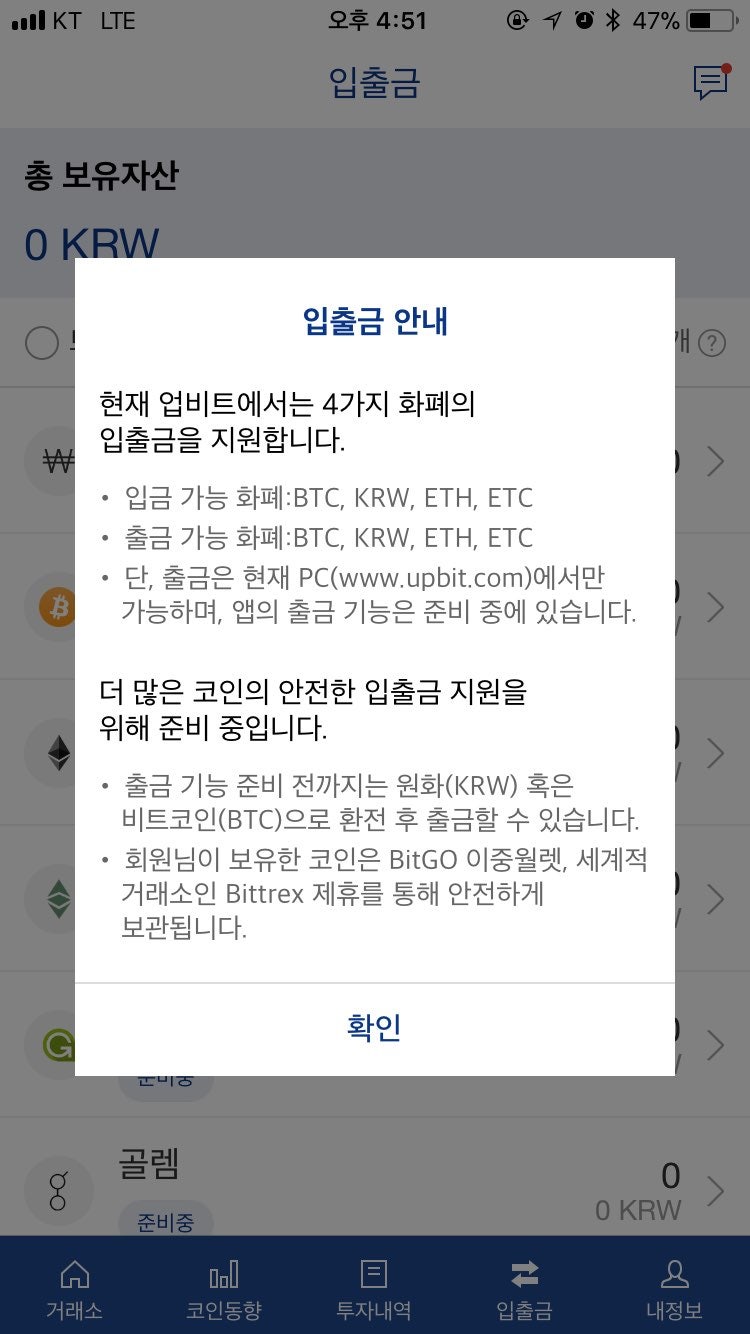
Task: Tap the Ethereum coin icon
Action: pos(58,753)
